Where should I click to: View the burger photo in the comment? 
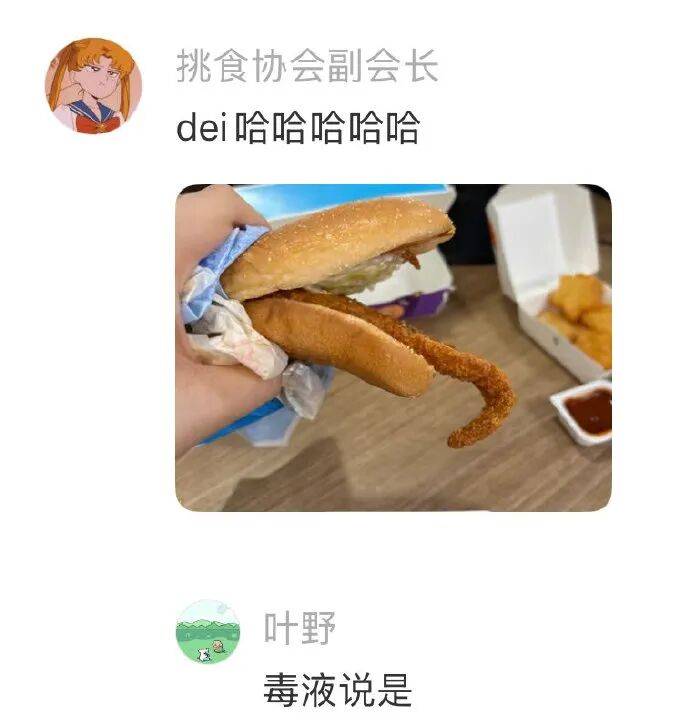pyautogui.click(x=393, y=348)
